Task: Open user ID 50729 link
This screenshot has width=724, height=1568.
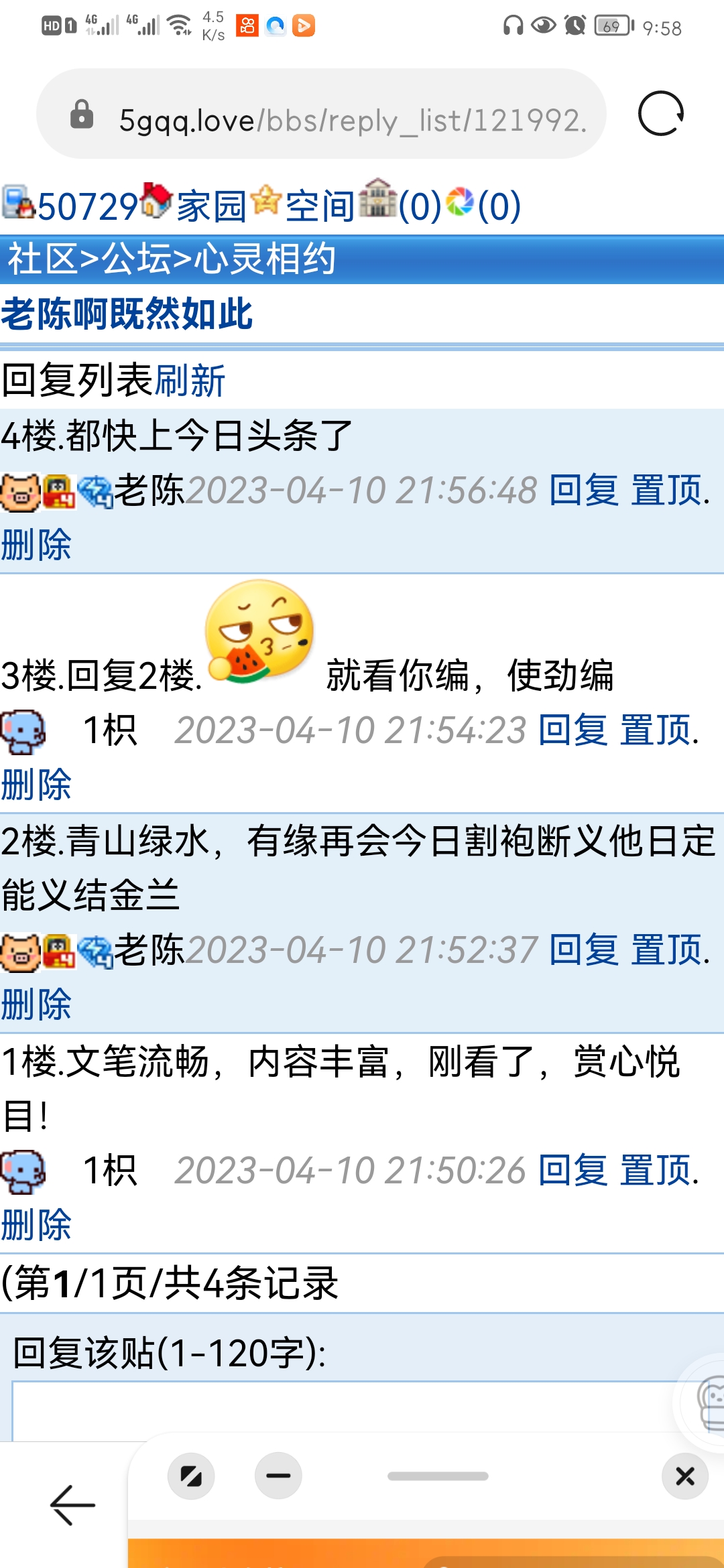Action: [87, 206]
